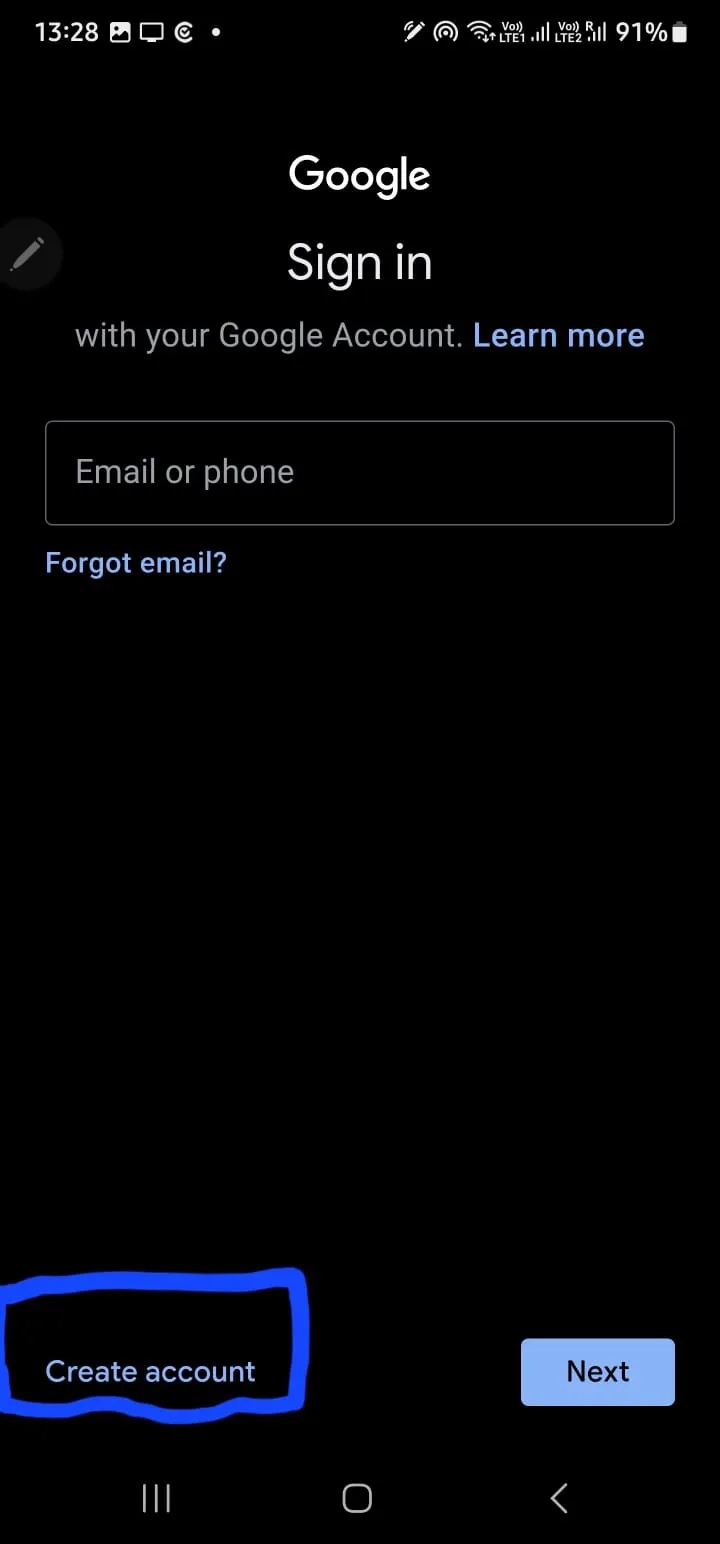Viewport: 720px width, 1544px height.
Task: Open the Learn more link
Action: (x=558, y=336)
